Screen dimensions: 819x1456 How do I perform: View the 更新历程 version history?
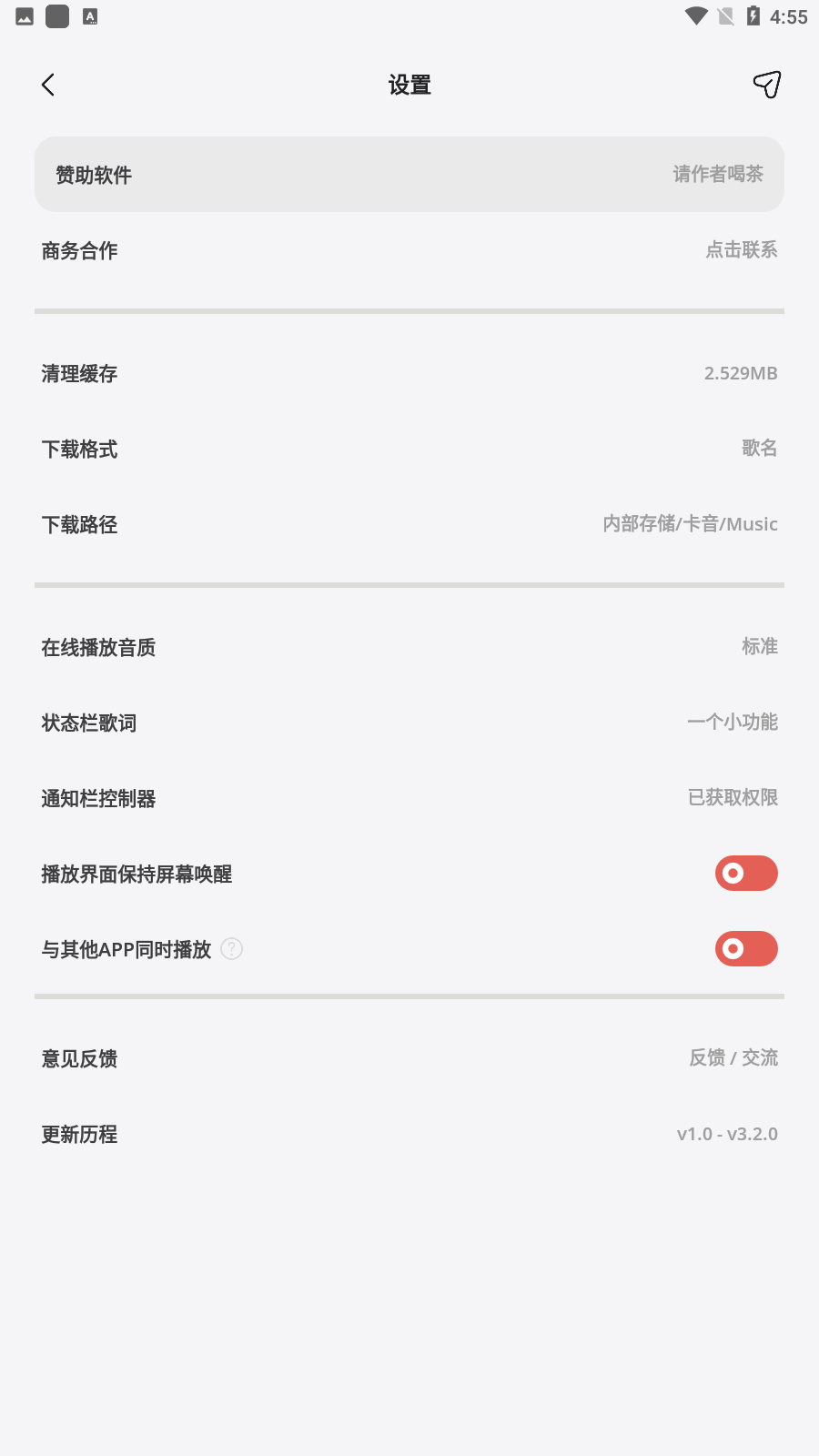click(x=409, y=1134)
